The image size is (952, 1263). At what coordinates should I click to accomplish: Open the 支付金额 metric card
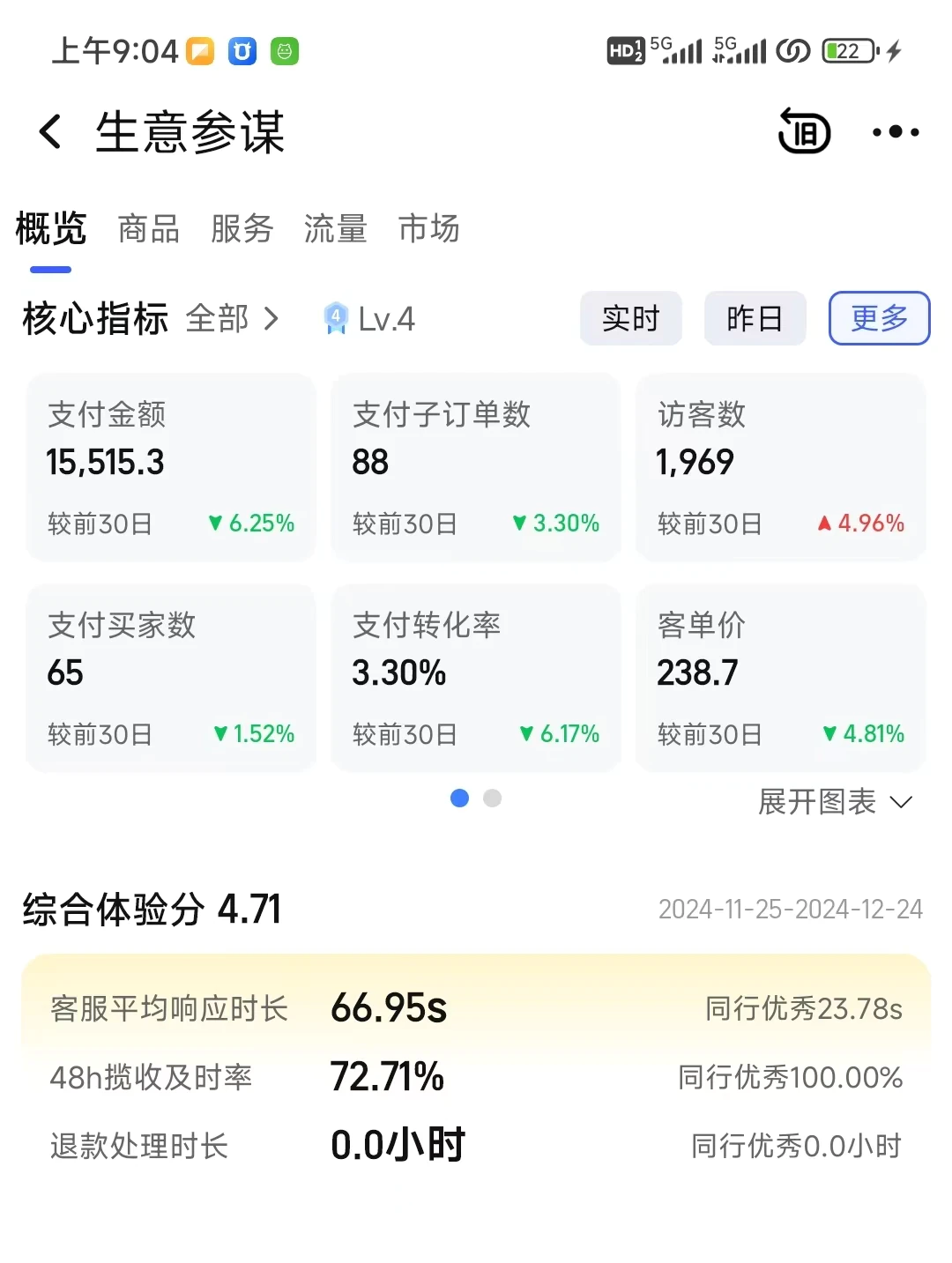[x=171, y=467]
